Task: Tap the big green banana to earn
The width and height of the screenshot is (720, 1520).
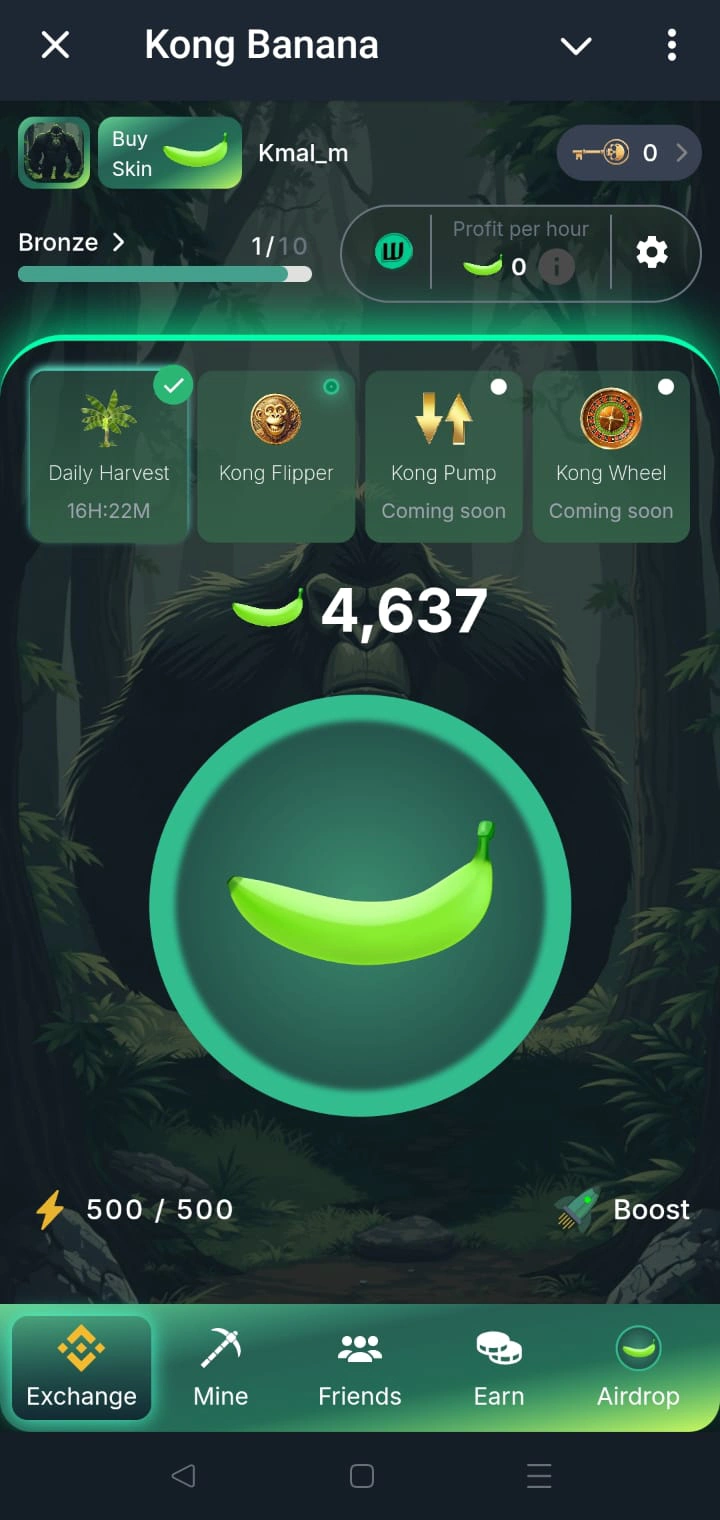Action: (x=360, y=905)
